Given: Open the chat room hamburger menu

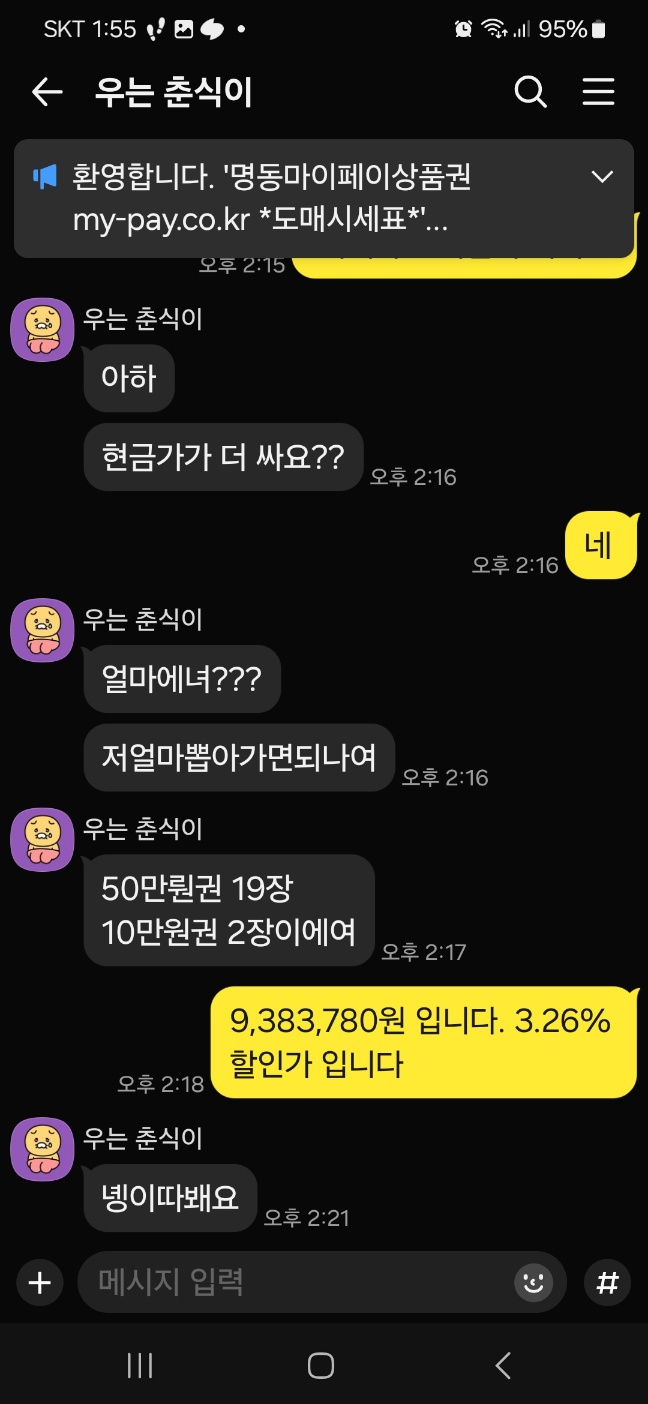Looking at the screenshot, I should [598, 93].
